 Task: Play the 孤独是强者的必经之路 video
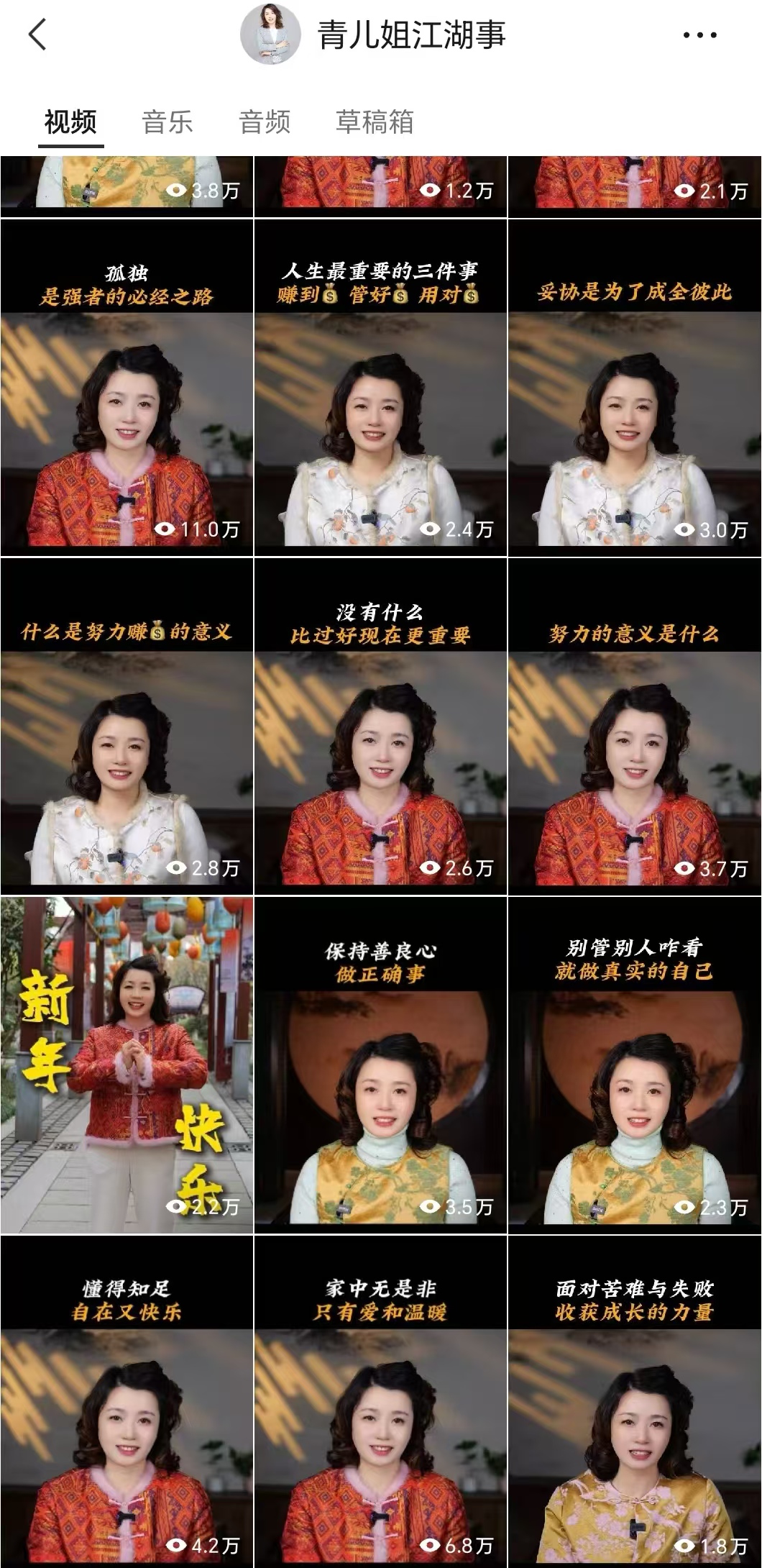(127, 388)
